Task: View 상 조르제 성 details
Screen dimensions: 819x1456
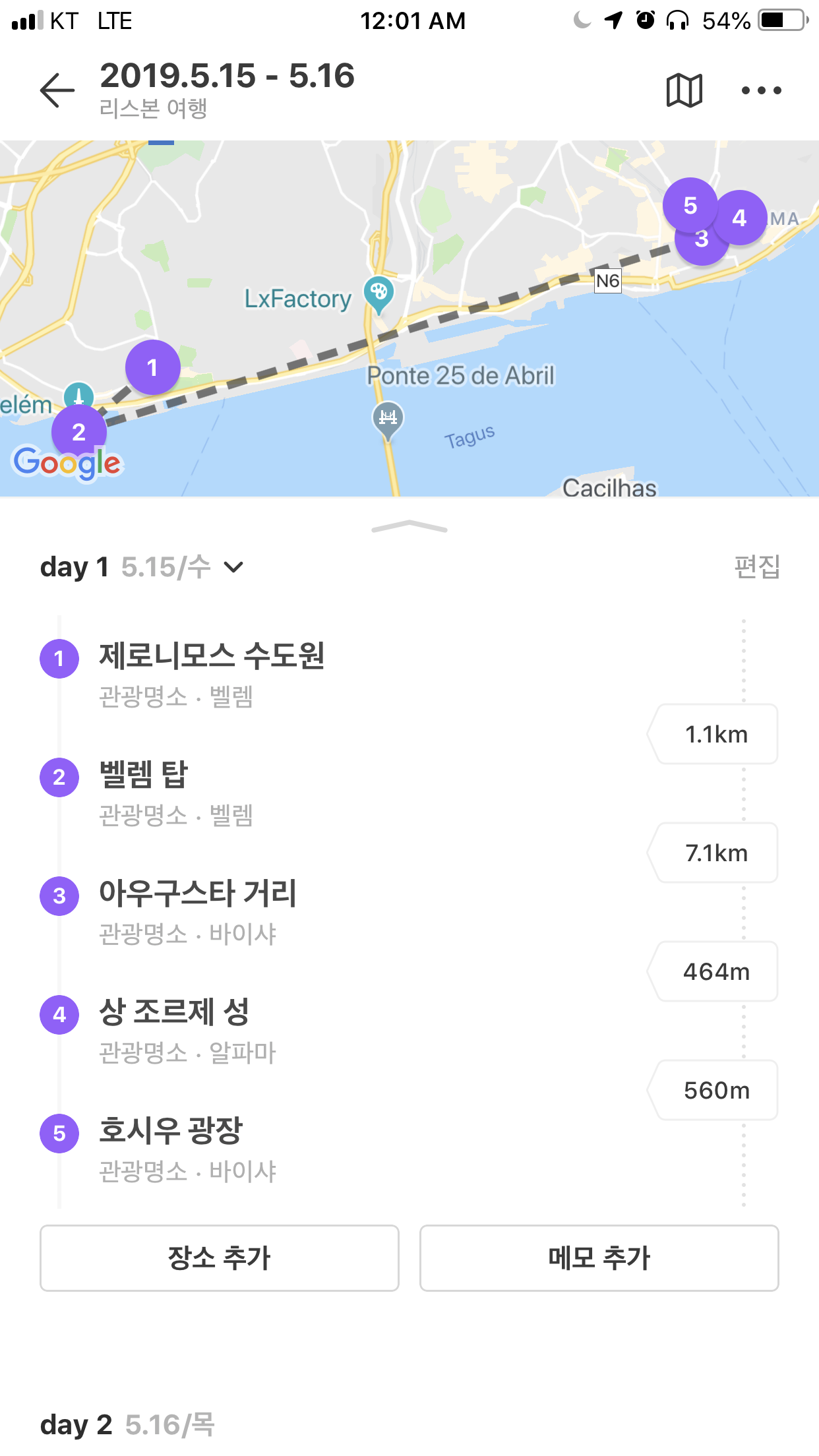Action: coord(174,1013)
